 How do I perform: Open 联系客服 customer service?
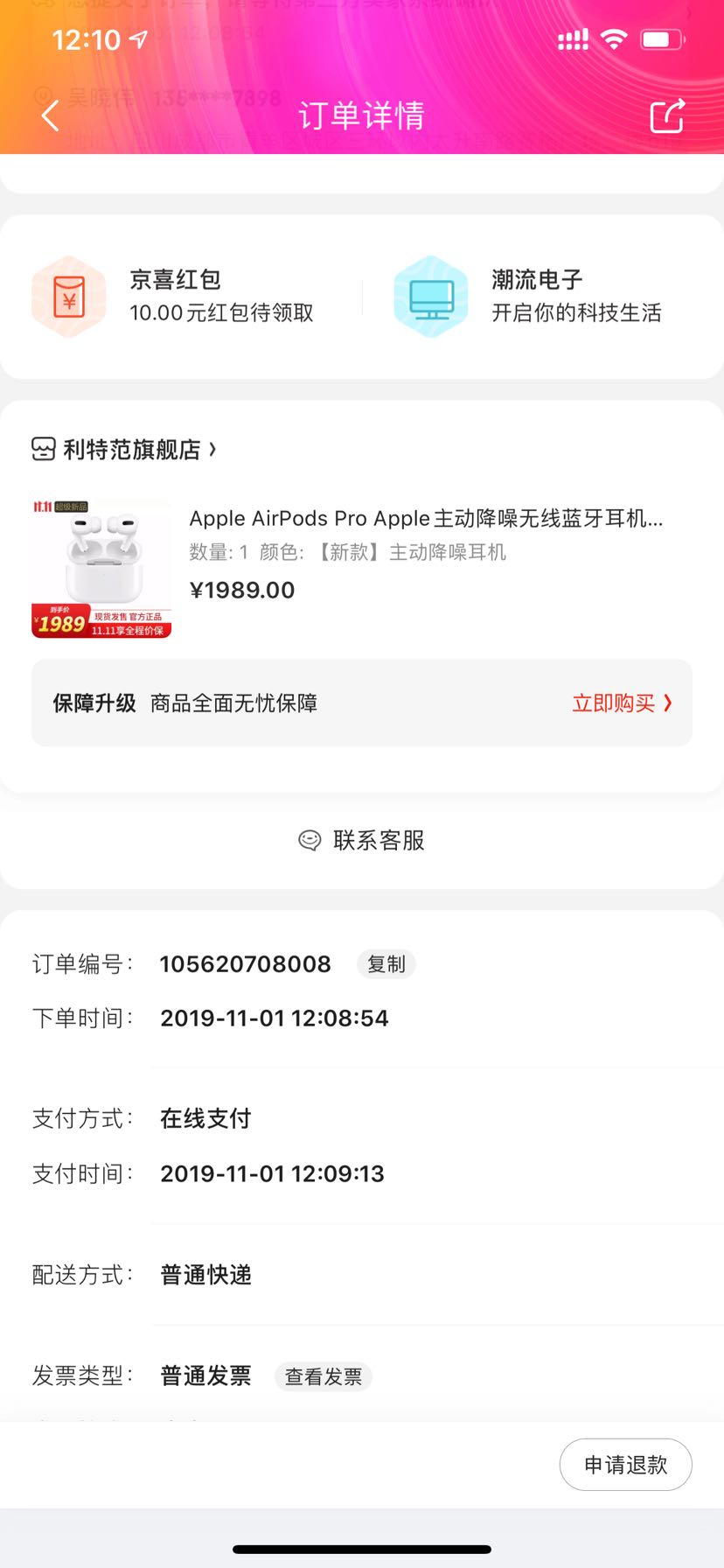(378, 840)
